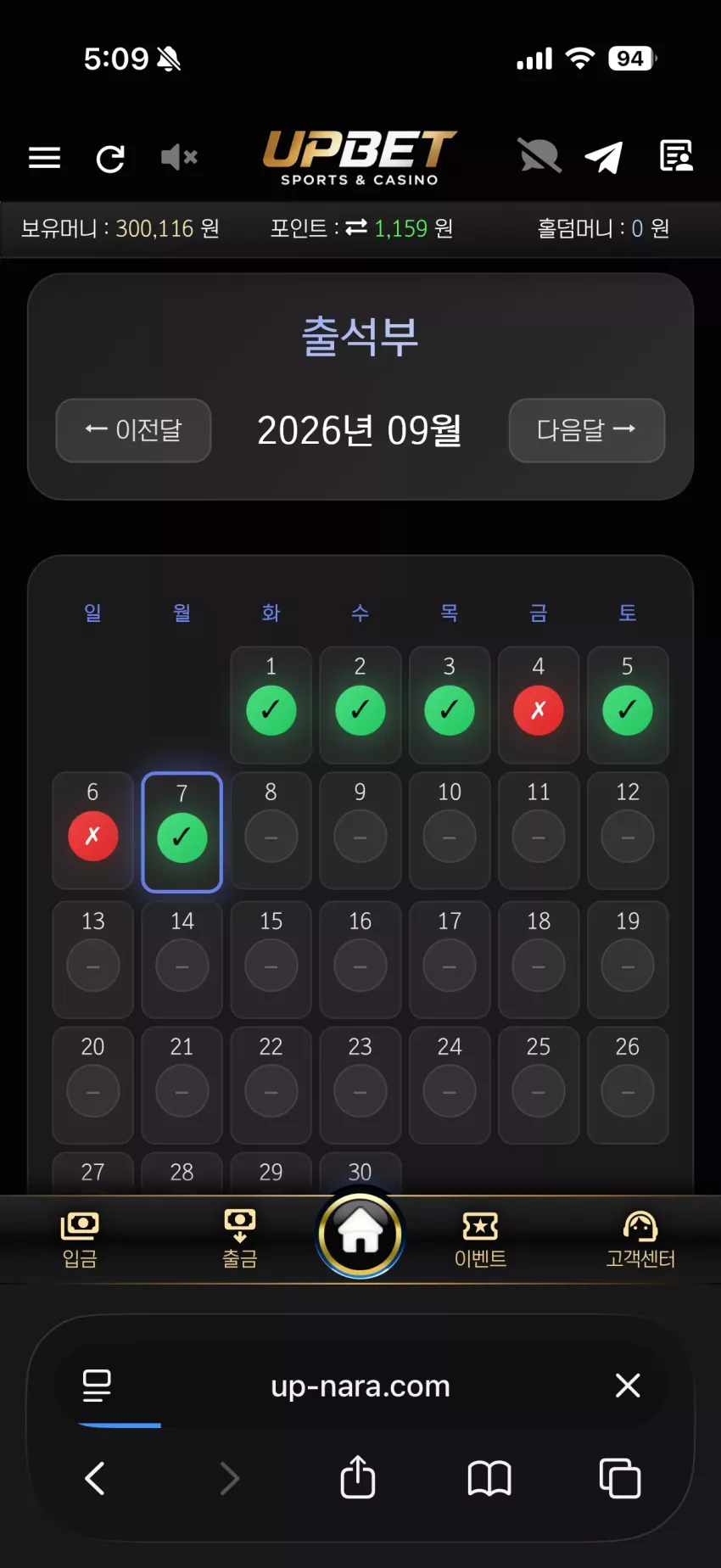Toggle the muted sound icon
The height and width of the screenshot is (1568, 721).
tap(179, 157)
